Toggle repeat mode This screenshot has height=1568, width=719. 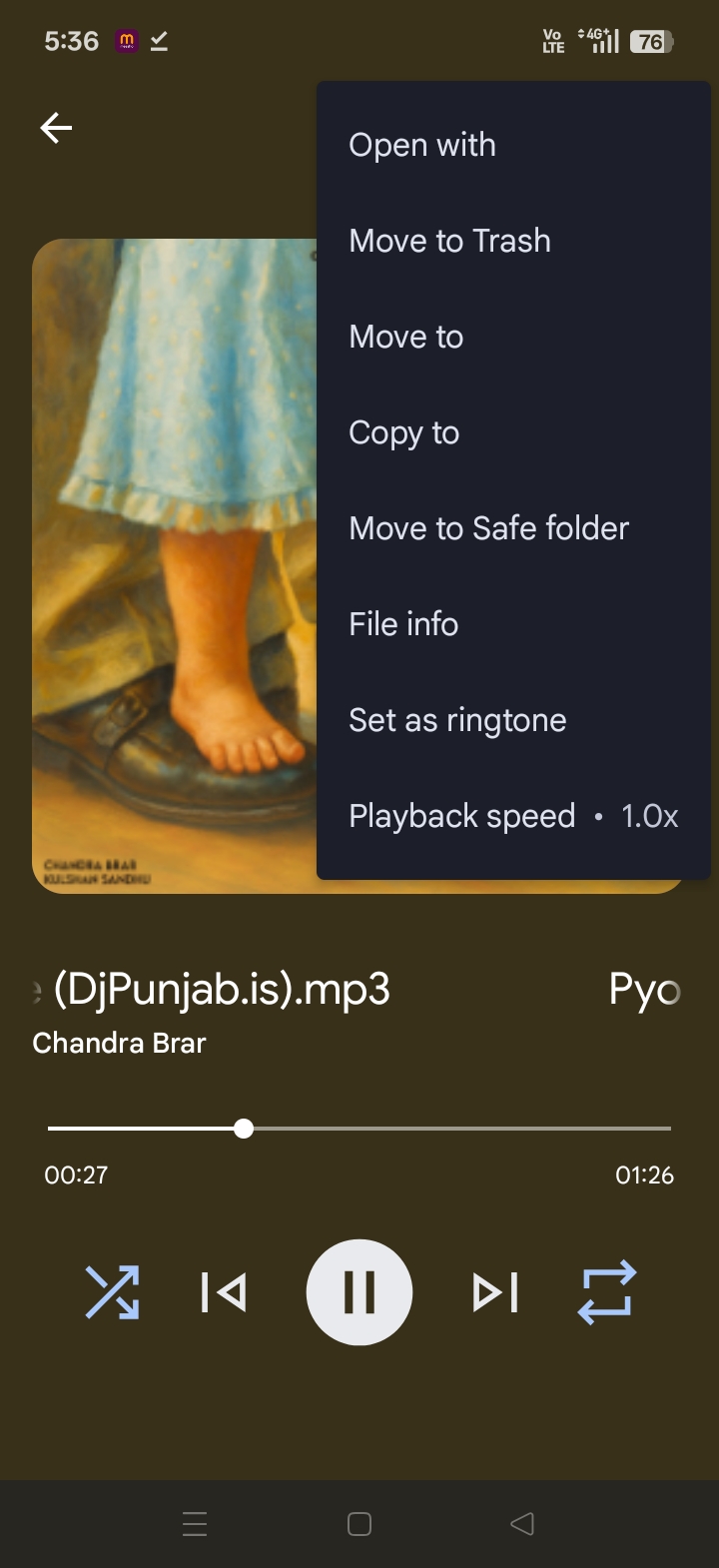click(607, 1292)
